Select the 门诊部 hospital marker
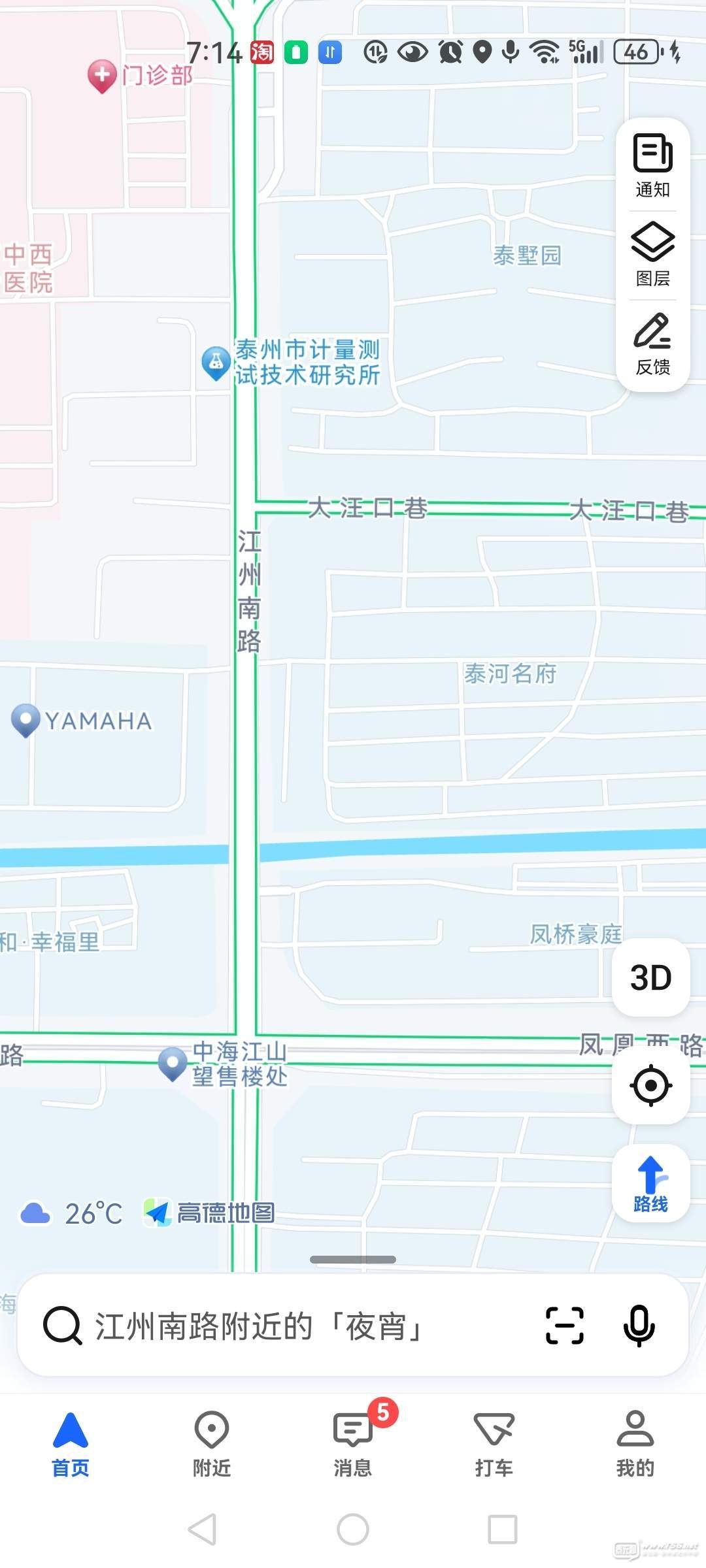This screenshot has width=706, height=1568. pyautogui.click(x=102, y=75)
